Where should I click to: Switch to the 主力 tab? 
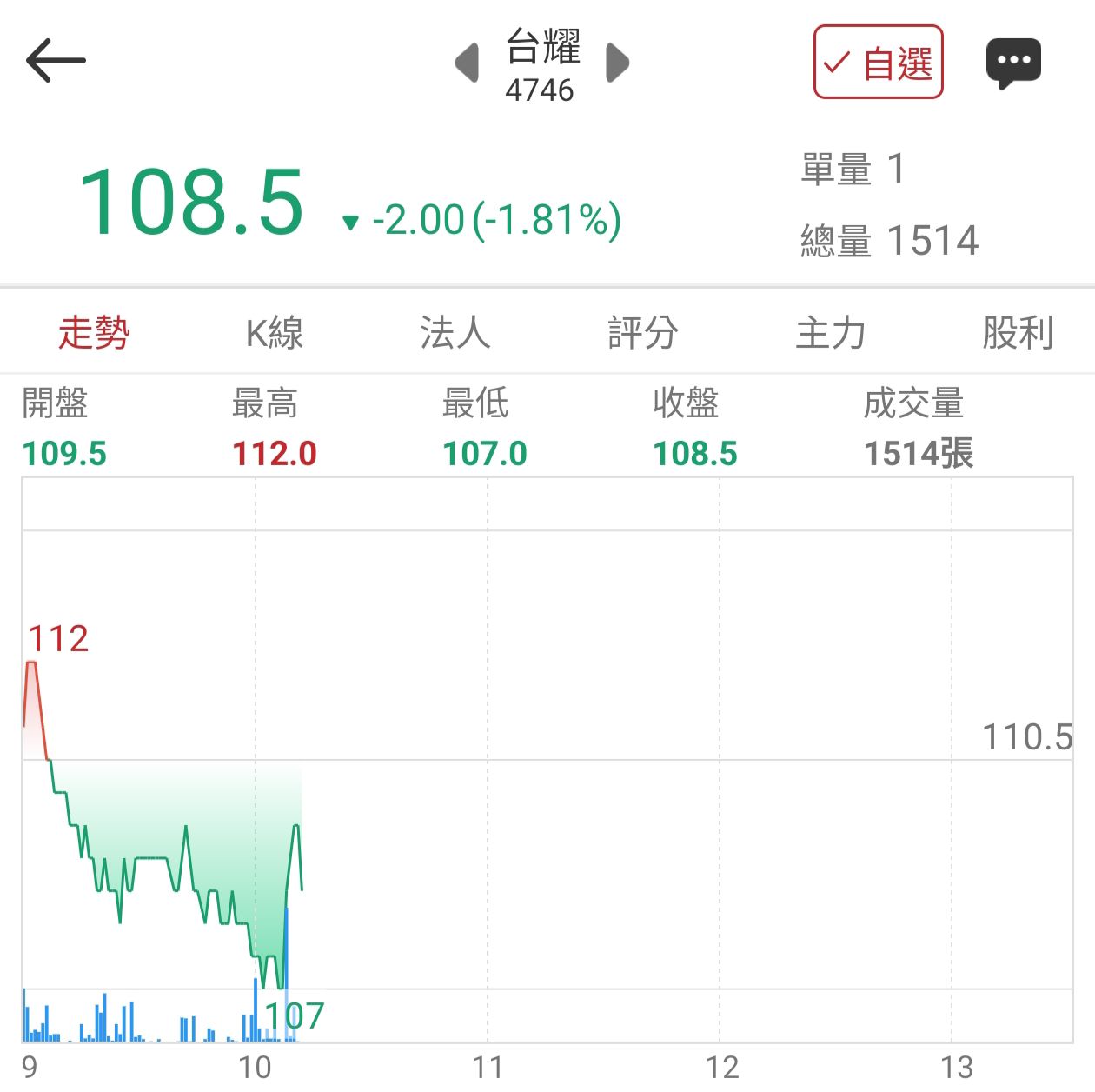pyautogui.click(x=830, y=333)
